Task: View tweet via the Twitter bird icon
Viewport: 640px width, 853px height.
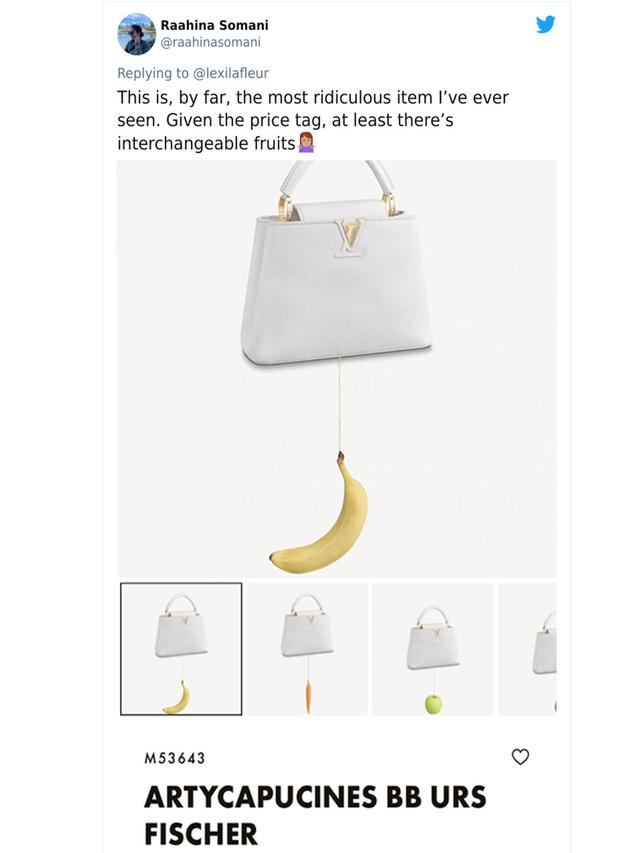Action: 545,25
